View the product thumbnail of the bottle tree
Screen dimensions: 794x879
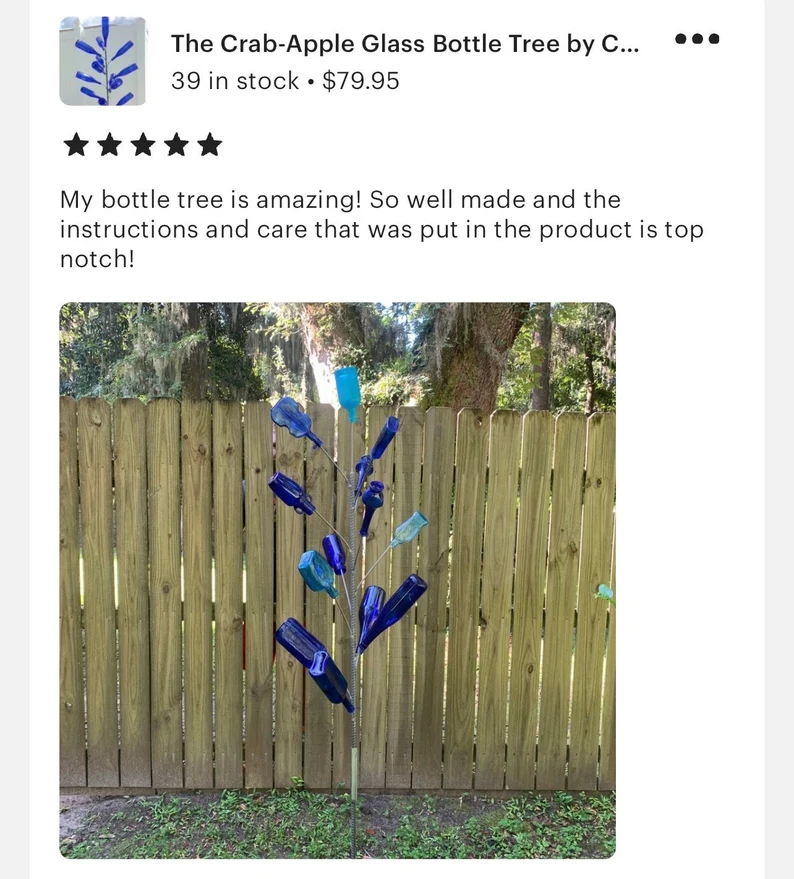point(103,61)
